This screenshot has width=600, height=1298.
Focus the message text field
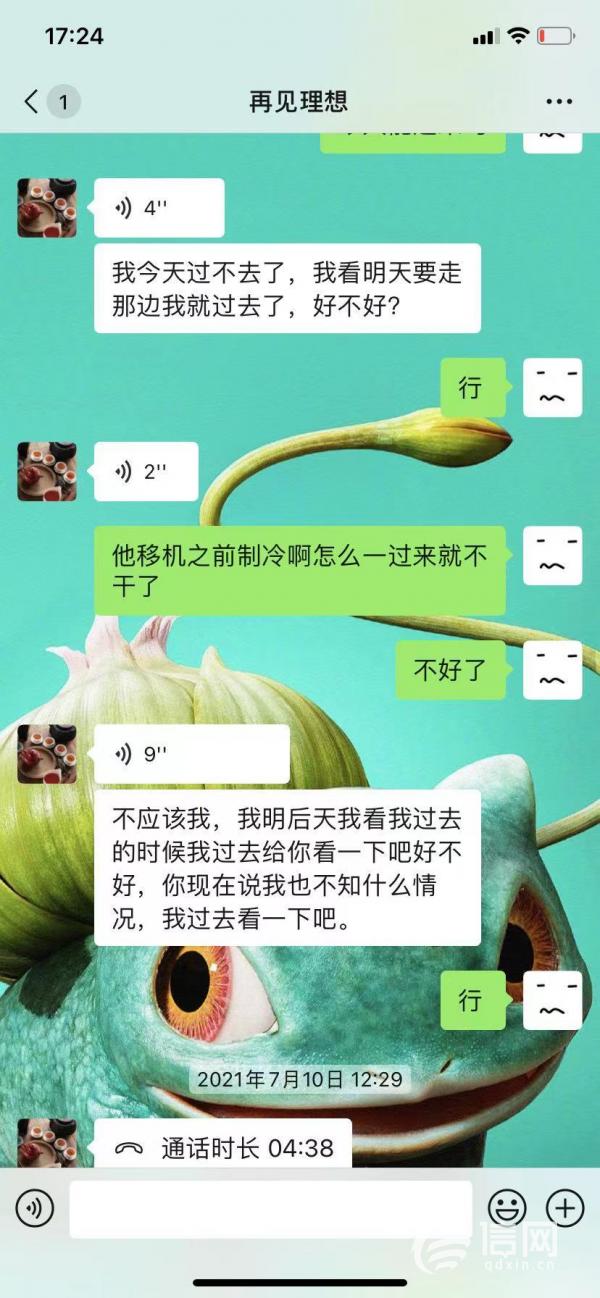pos(270,1209)
